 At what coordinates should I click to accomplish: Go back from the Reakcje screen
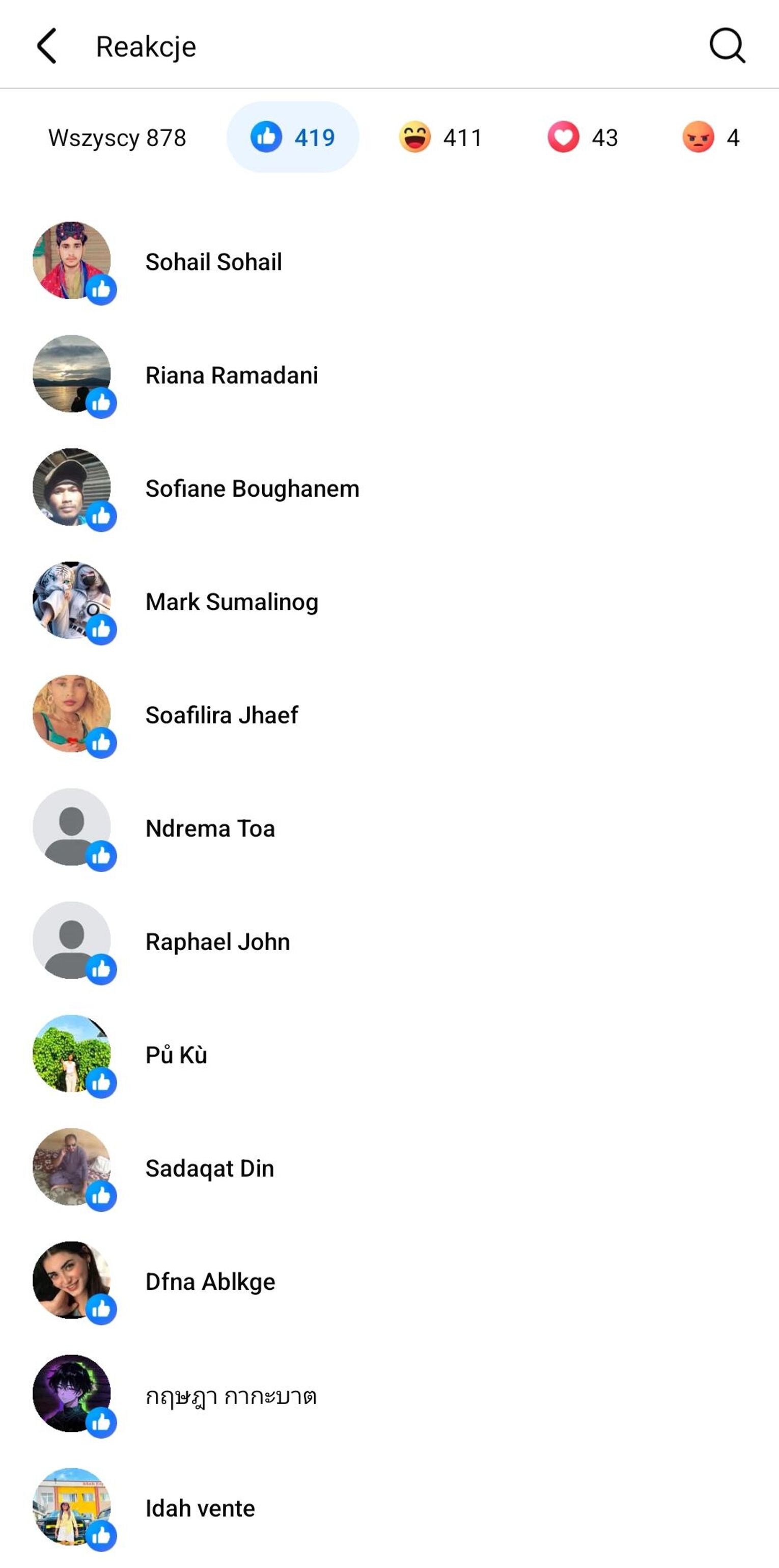click(x=47, y=46)
